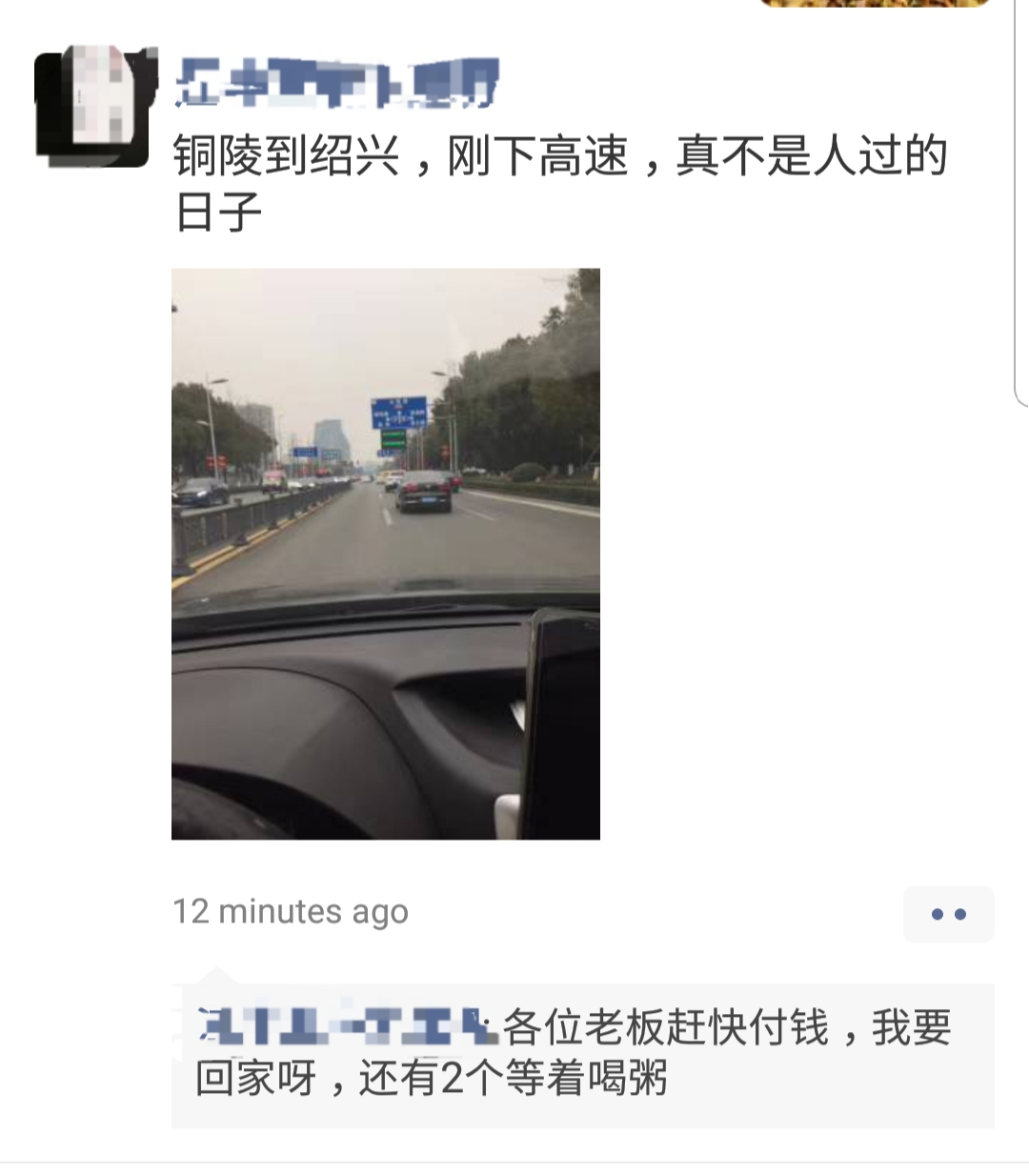Image resolution: width=1029 pixels, height=1176 pixels.
Task: Tap the right dot of the options button
Action: coord(960,913)
